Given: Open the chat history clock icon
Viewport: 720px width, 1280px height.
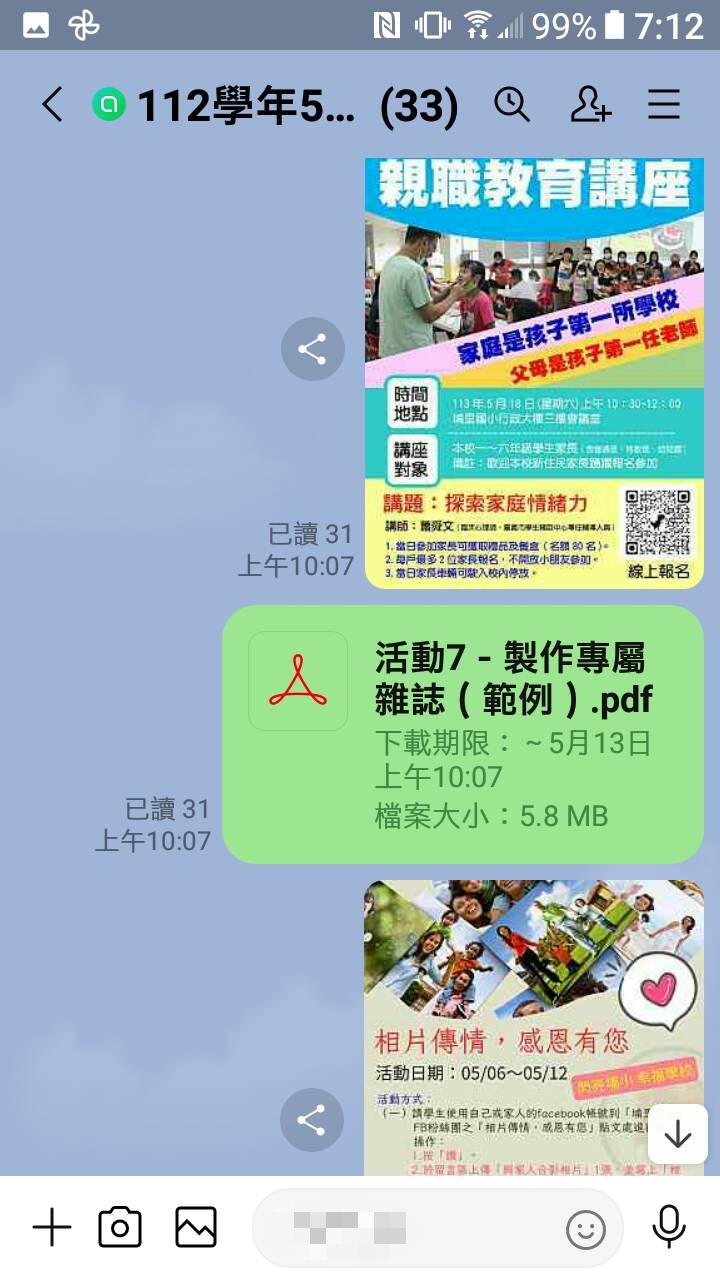Looking at the screenshot, I should coord(512,104).
